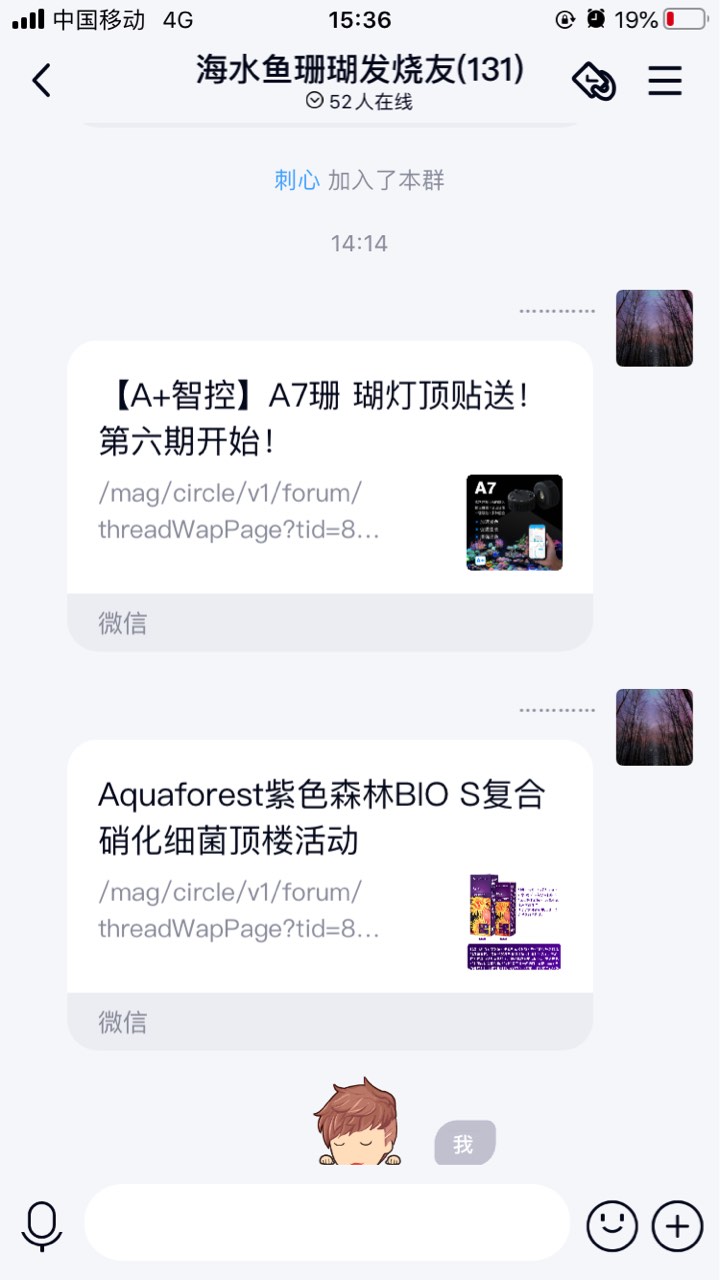The height and width of the screenshot is (1280, 720).
Task: Focus the message text field
Action: (x=327, y=1223)
